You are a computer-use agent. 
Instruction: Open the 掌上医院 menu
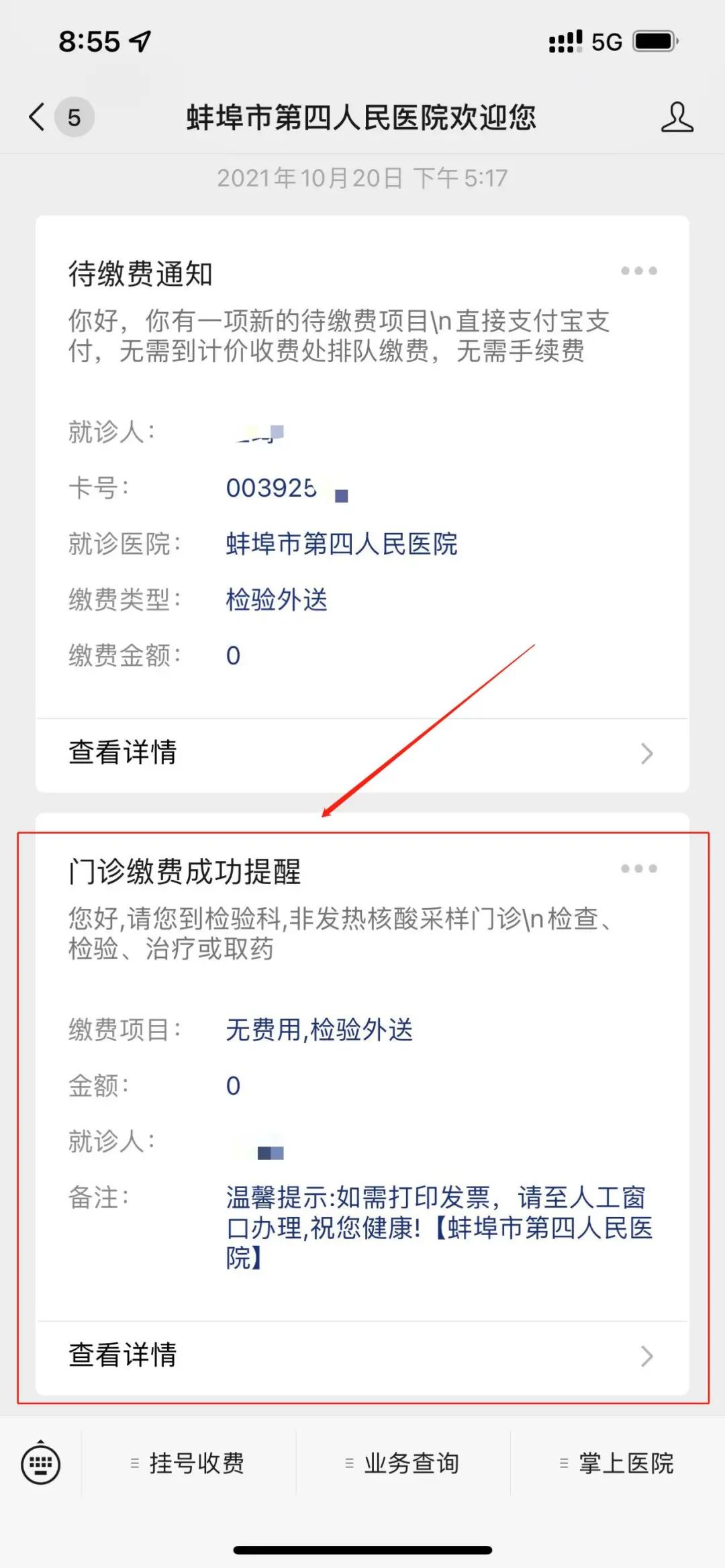[x=618, y=1463]
